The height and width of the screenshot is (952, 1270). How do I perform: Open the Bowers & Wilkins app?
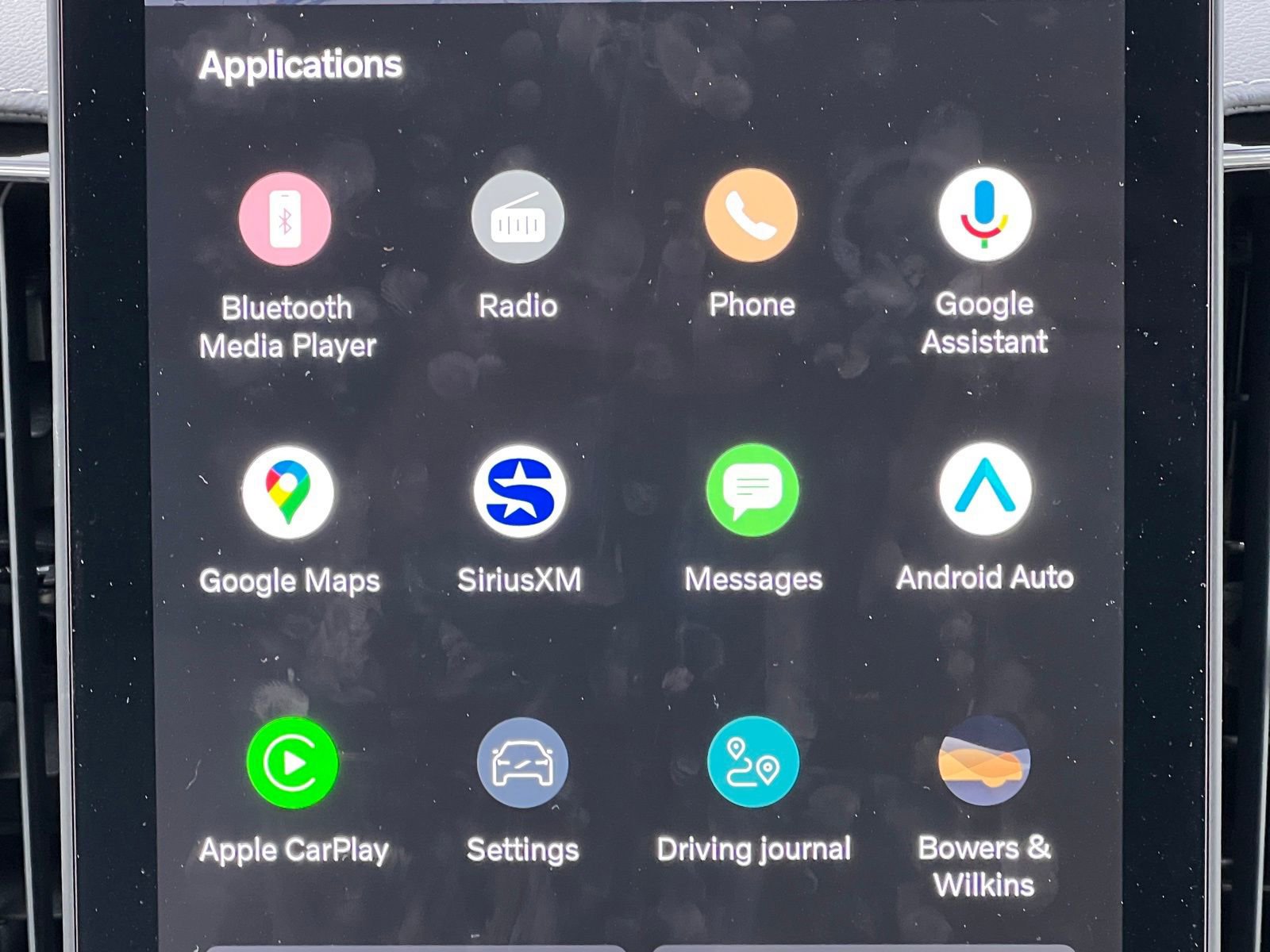pyautogui.click(x=984, y=762)
